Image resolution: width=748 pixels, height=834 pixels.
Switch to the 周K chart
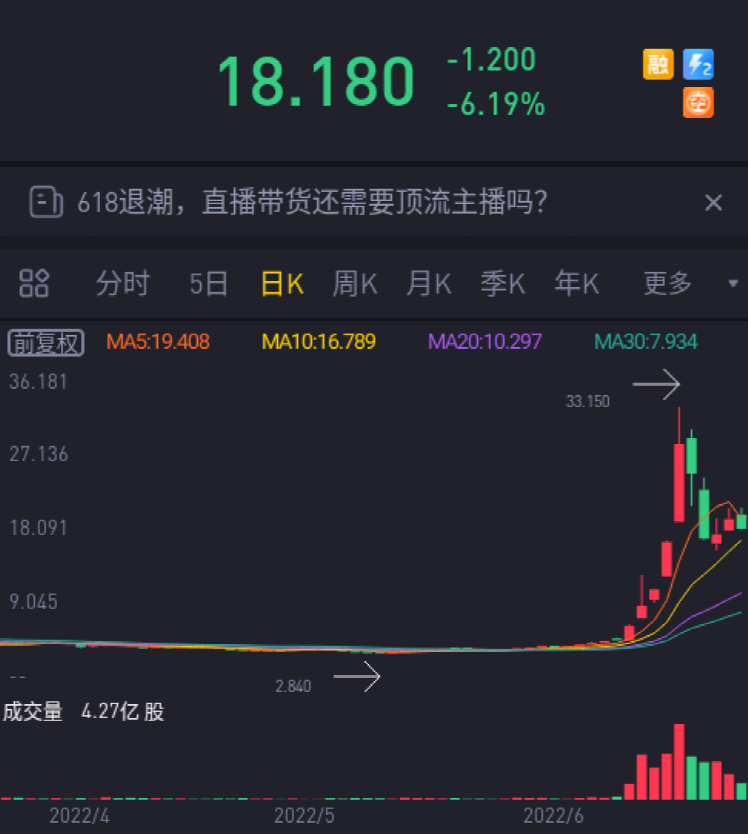click(x=354, y=284)
